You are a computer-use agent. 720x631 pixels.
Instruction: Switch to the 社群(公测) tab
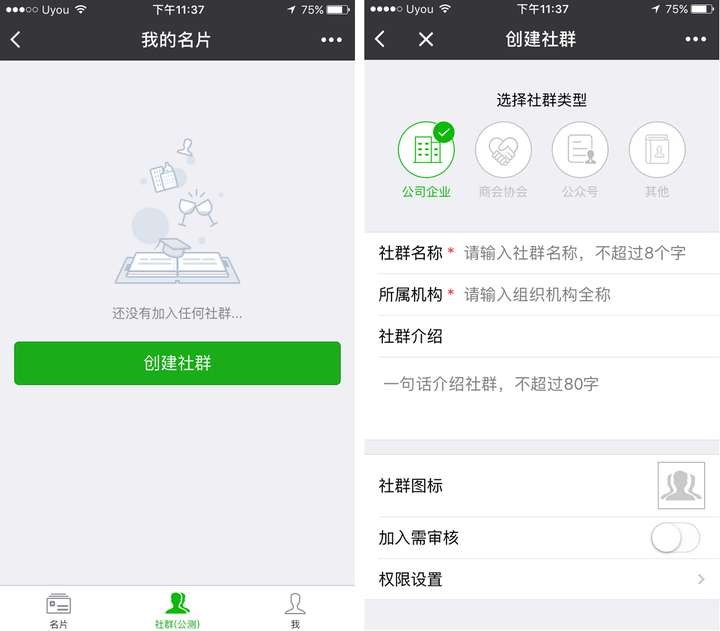click(177, 609)
